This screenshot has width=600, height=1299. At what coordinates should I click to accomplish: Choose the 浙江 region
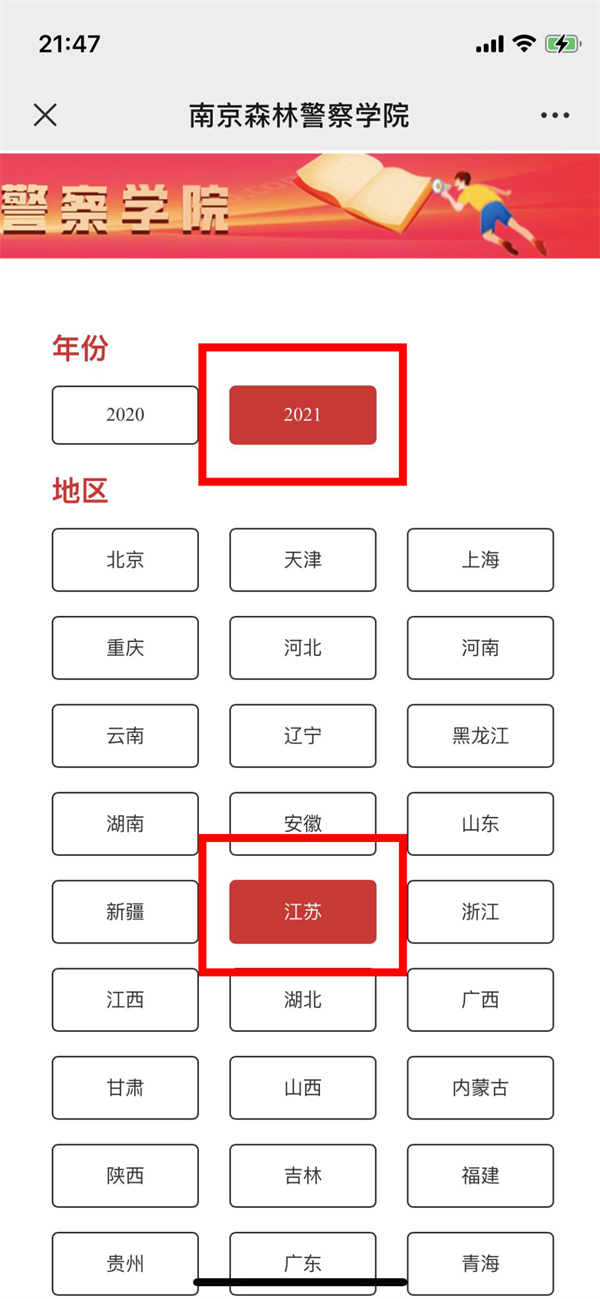click(x=480, y=912)
